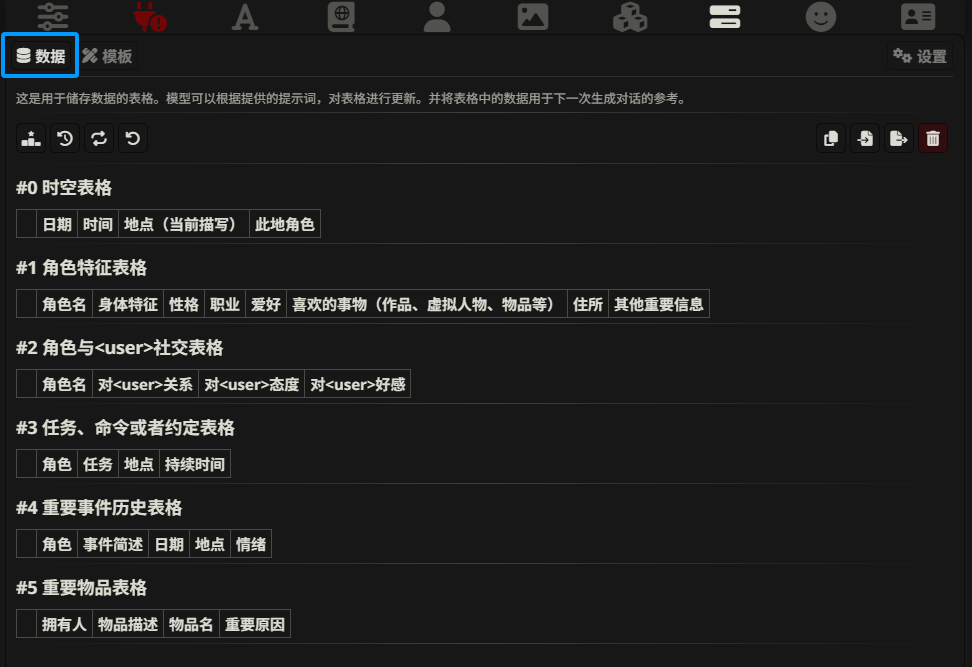Image resolution: width=972 pixels, height=667 pixels.
Task: Switch to the 模板 tab
Action: pos(107,56)
